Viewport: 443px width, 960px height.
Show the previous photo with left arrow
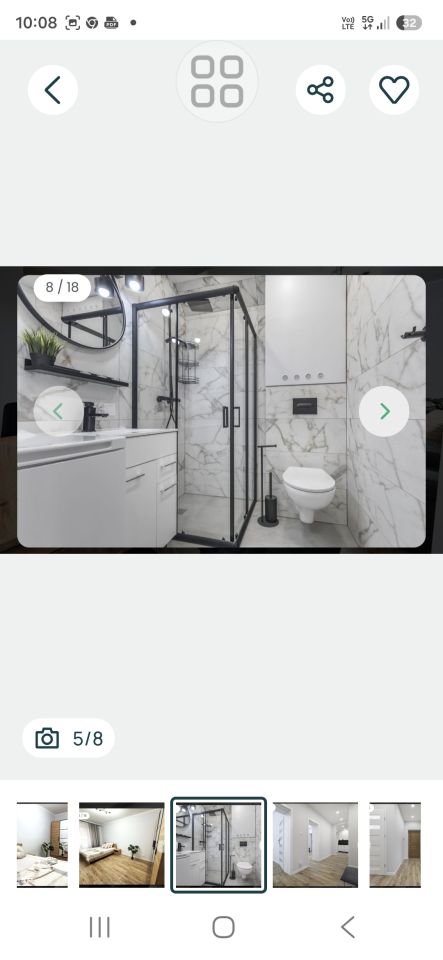[x=58, y=411]
